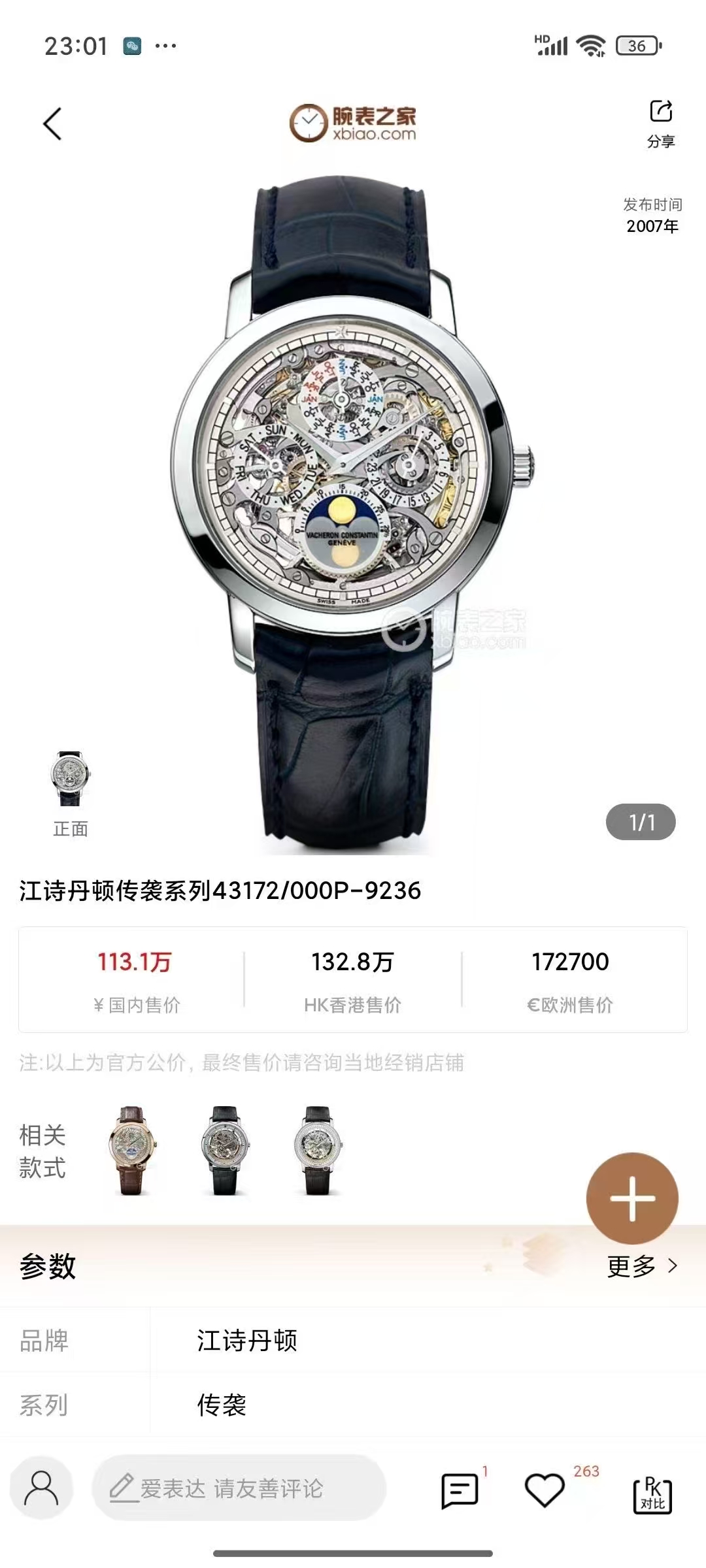Like this watch with the heart

click(x=545, y=1491)
